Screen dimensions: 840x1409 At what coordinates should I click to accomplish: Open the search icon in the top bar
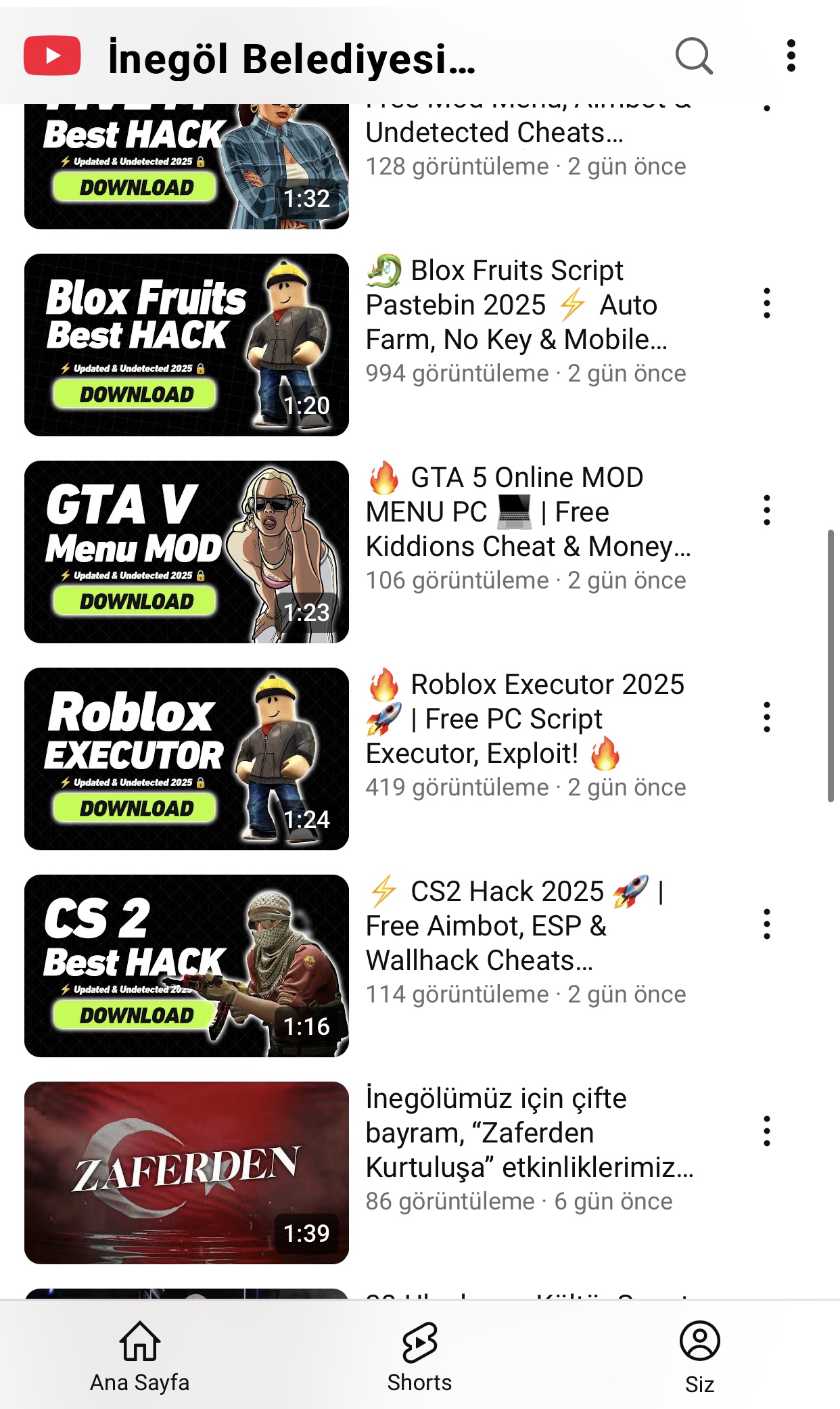pyautogui.click(x=694, y=55)
